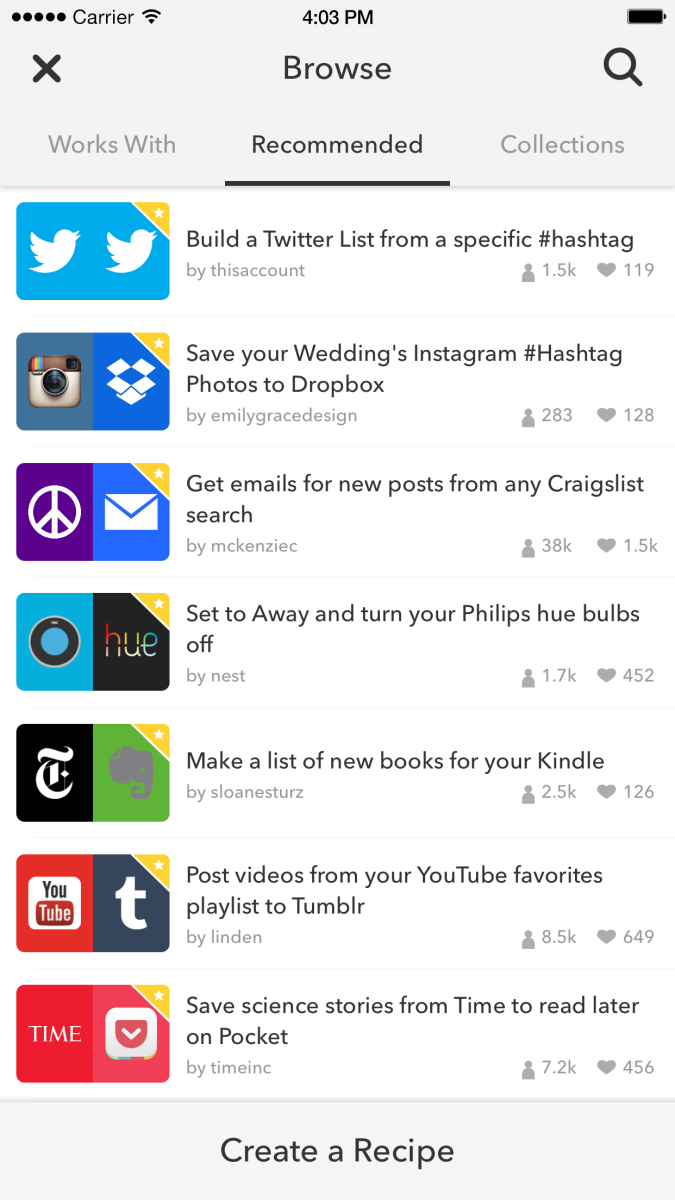Close the Browse screen
This screenshot has height=1200, width=675.
[47, 69]
